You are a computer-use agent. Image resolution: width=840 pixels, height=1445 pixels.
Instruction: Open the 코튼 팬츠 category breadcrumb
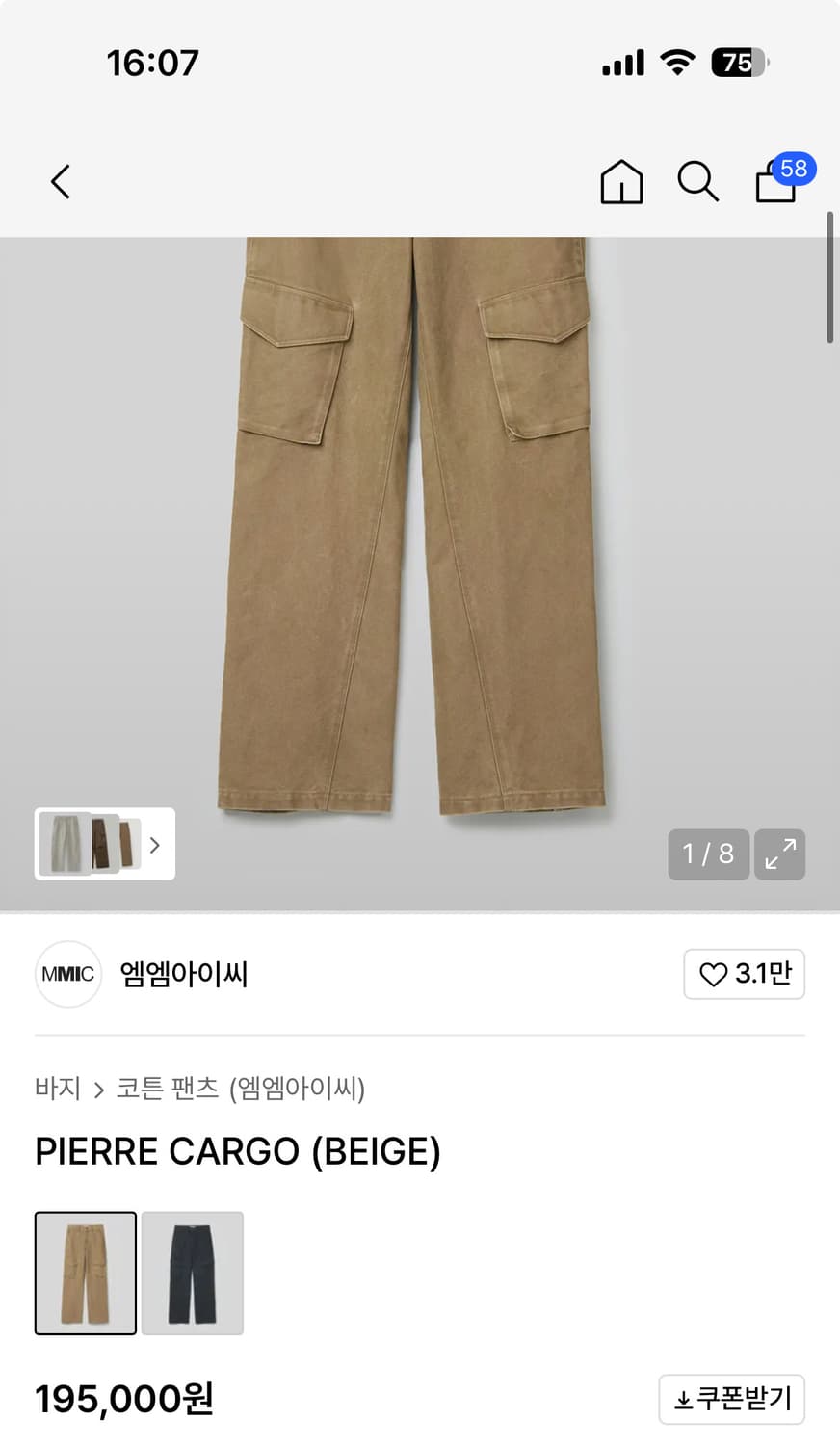[169, 1089]
